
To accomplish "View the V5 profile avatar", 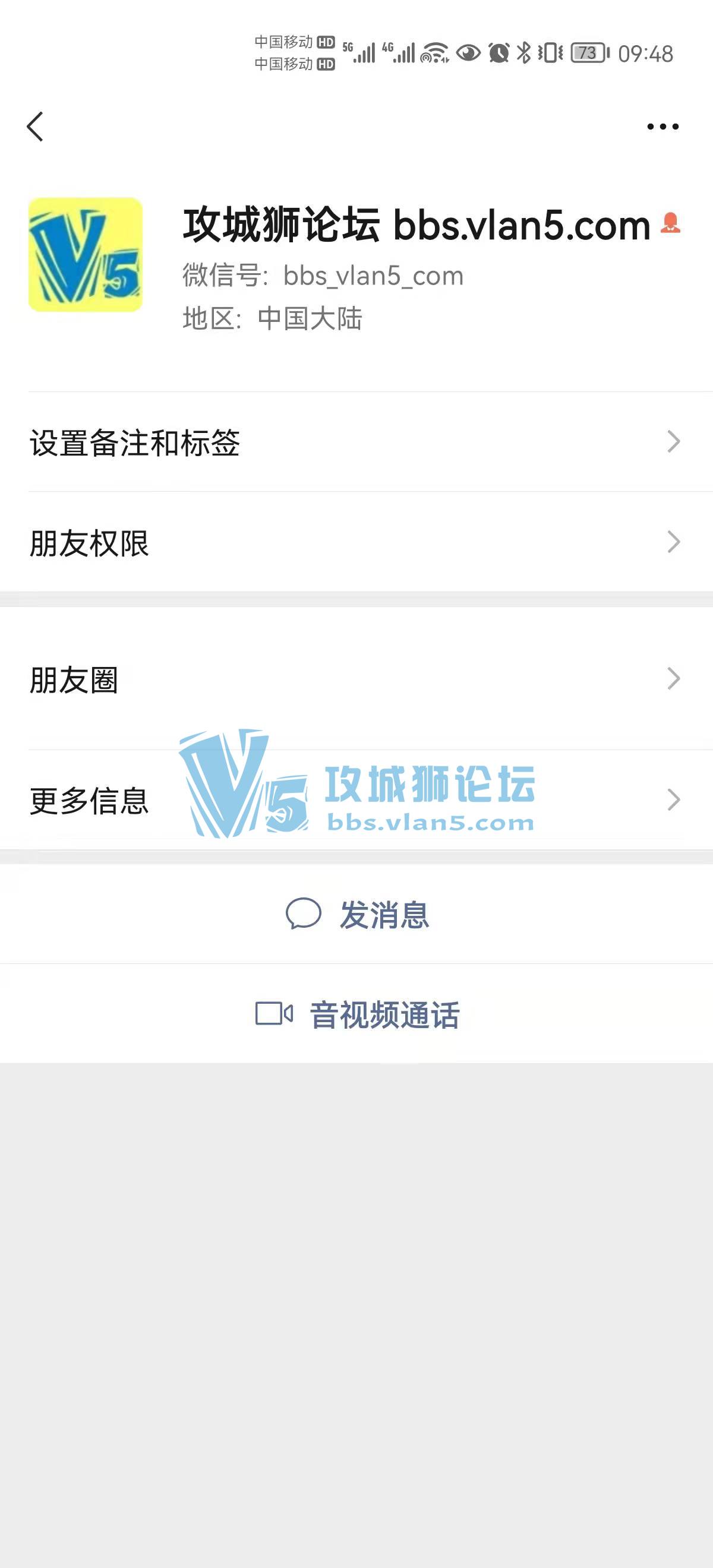I will coord(85,254).
